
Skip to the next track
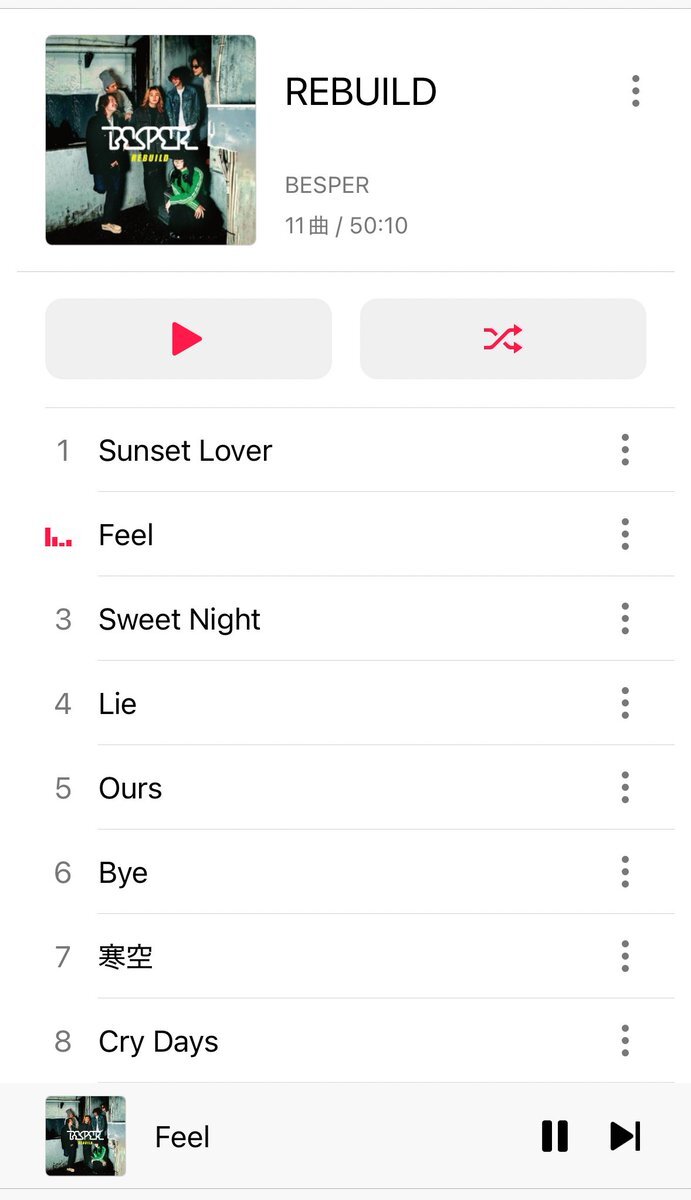[625, 1136]
